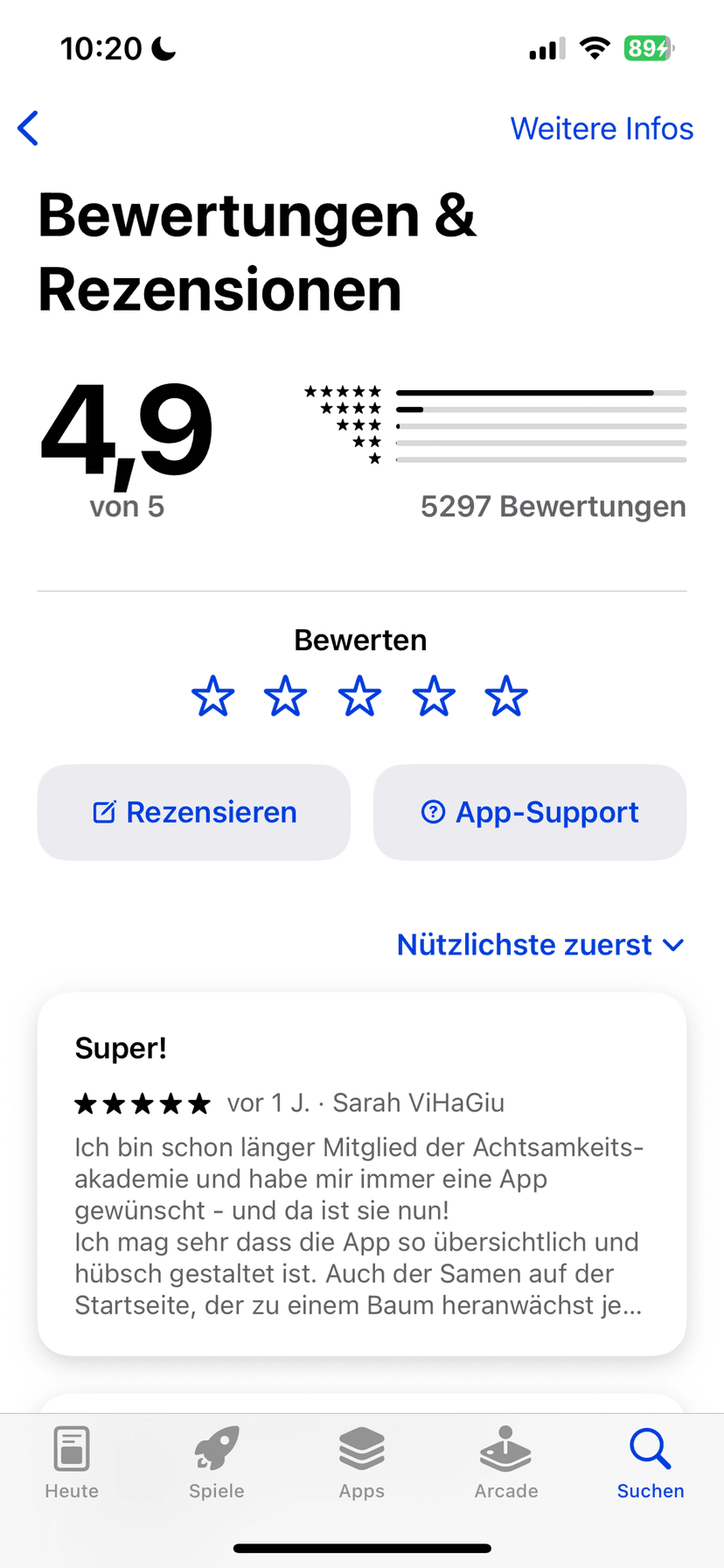Expand the sort options chevron
This screenshot has width=724, height=1568.
click(672, 945)
